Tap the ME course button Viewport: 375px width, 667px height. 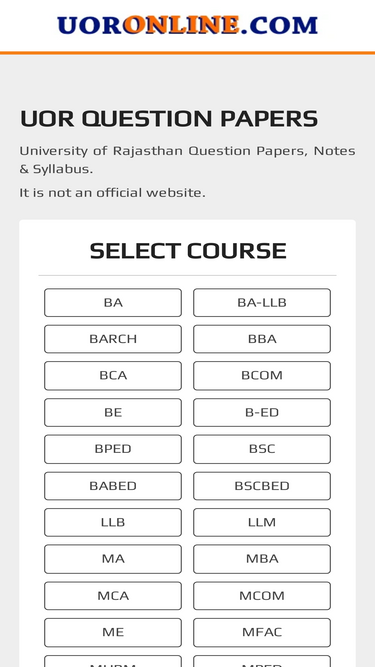(x=113, y=633)
